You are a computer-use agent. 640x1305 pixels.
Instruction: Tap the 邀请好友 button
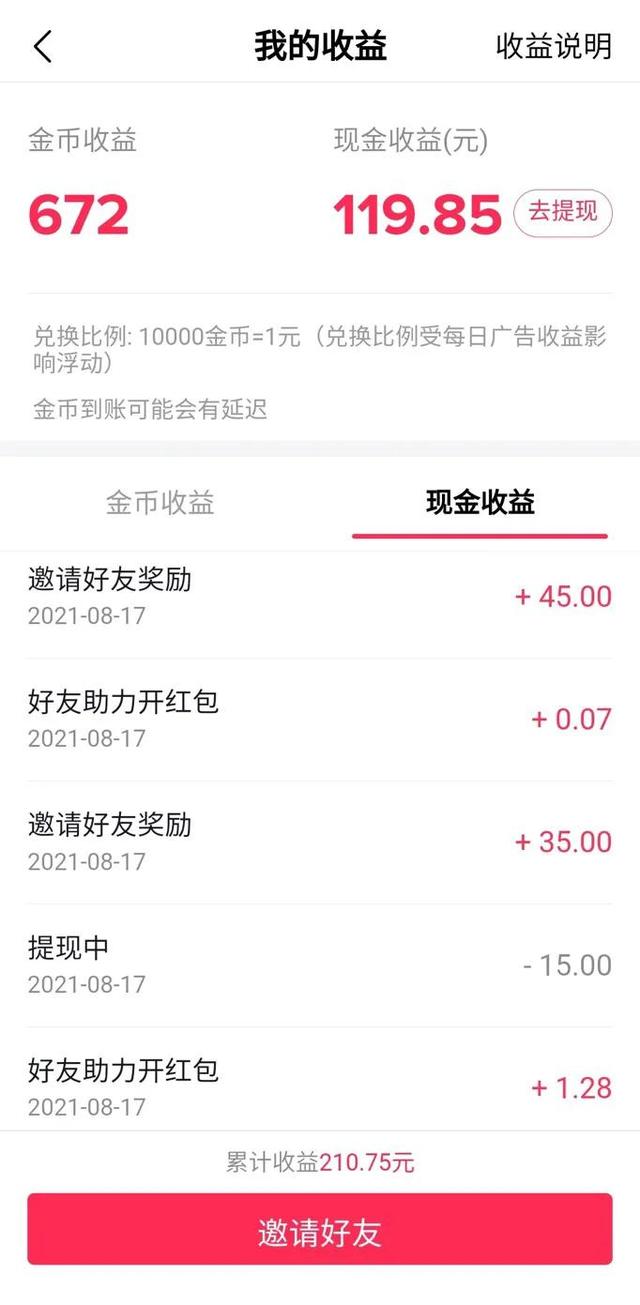tap(320, 1232)
